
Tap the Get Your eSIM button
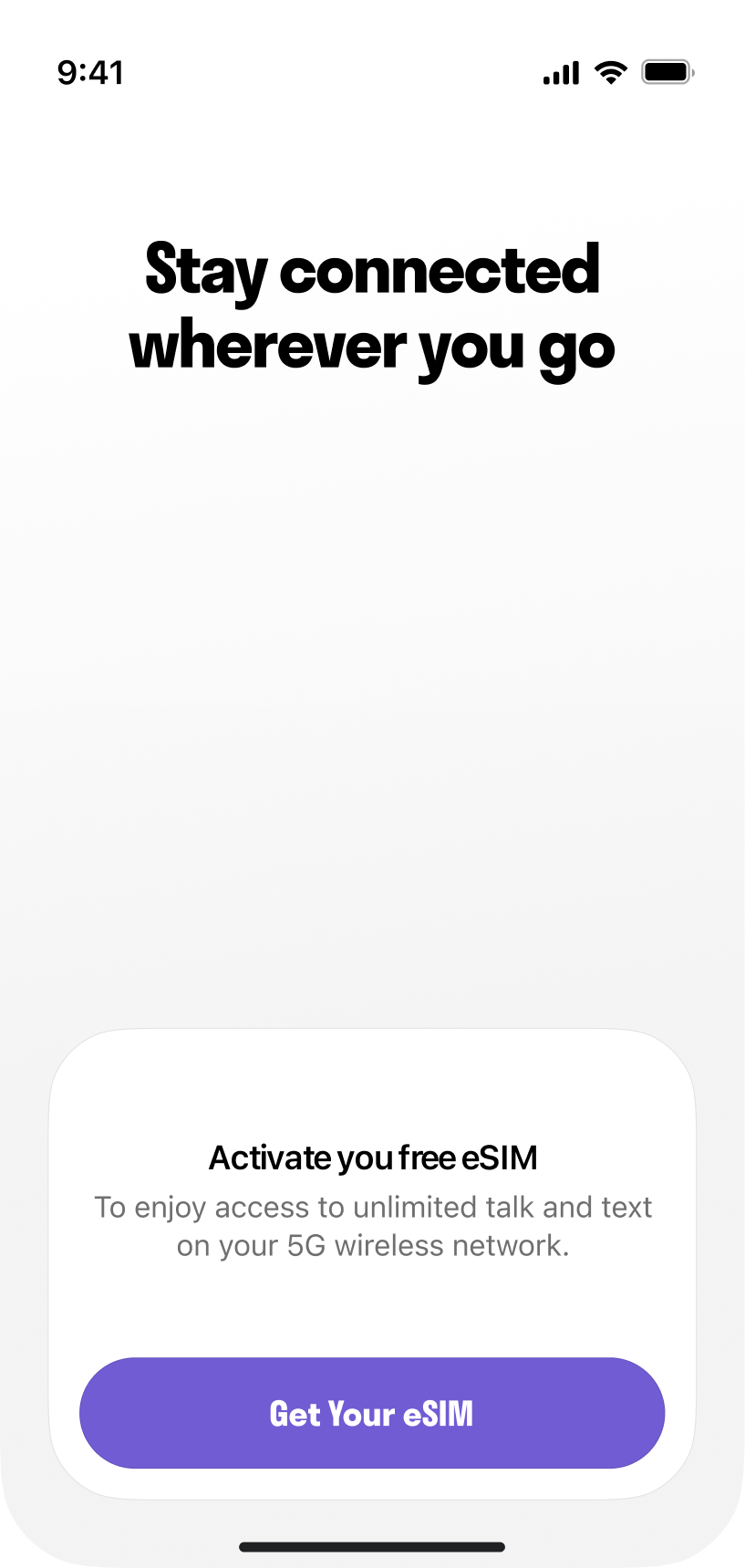372,1413
